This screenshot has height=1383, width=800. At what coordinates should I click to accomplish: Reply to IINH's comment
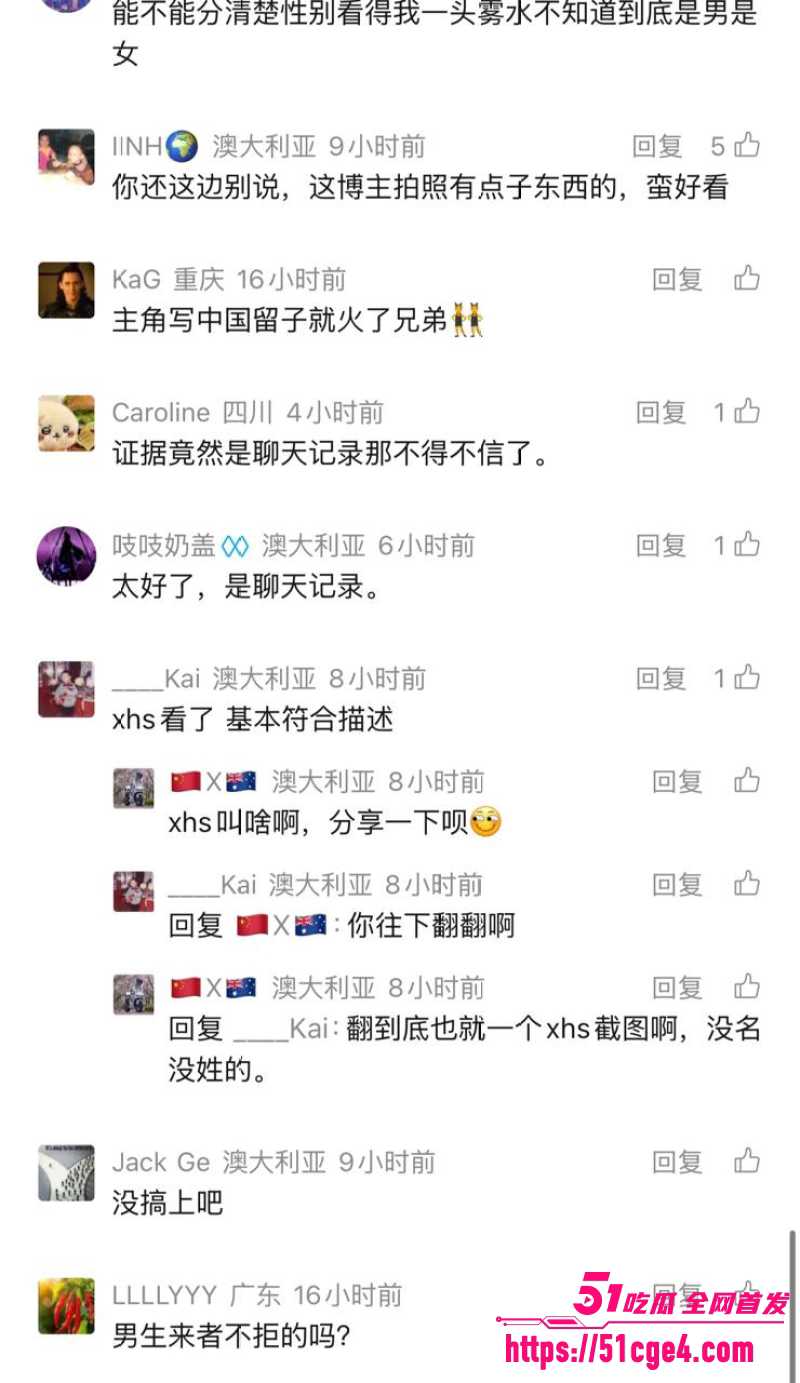[x=657, y=147]
